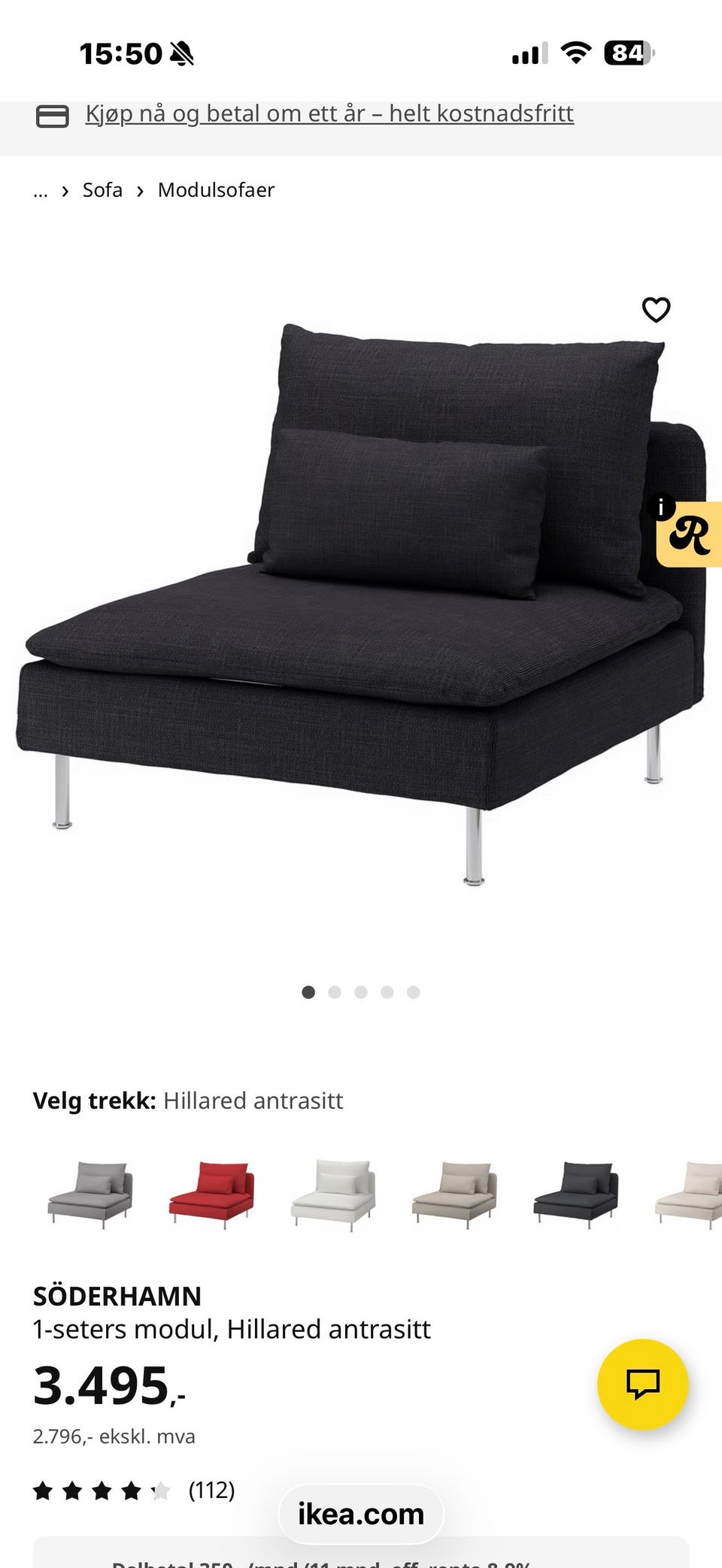Open the yellow chat button

642,1384
